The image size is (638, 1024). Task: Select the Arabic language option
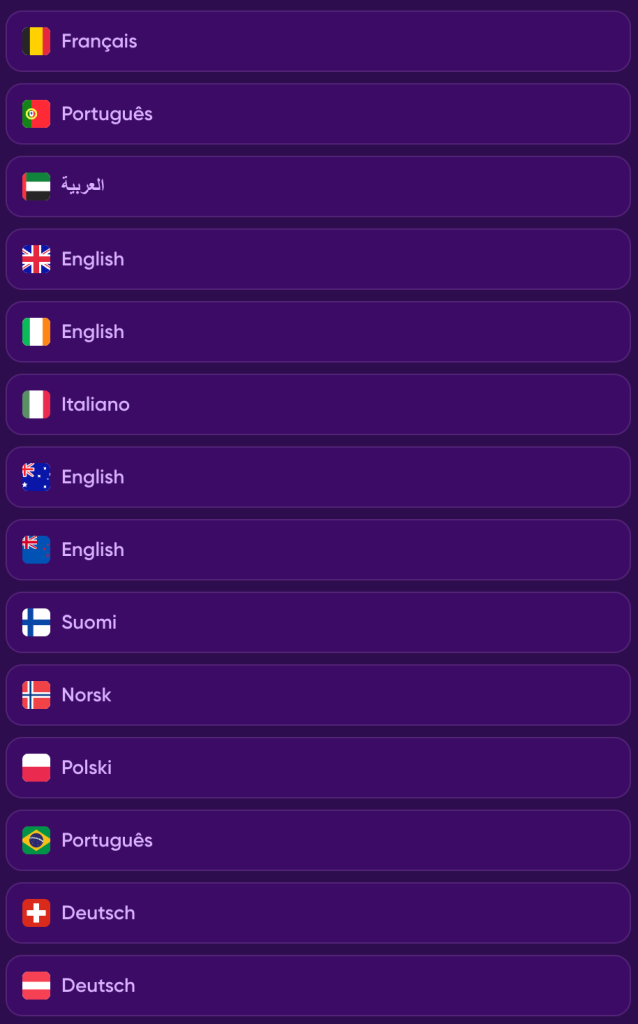[318, 187]
